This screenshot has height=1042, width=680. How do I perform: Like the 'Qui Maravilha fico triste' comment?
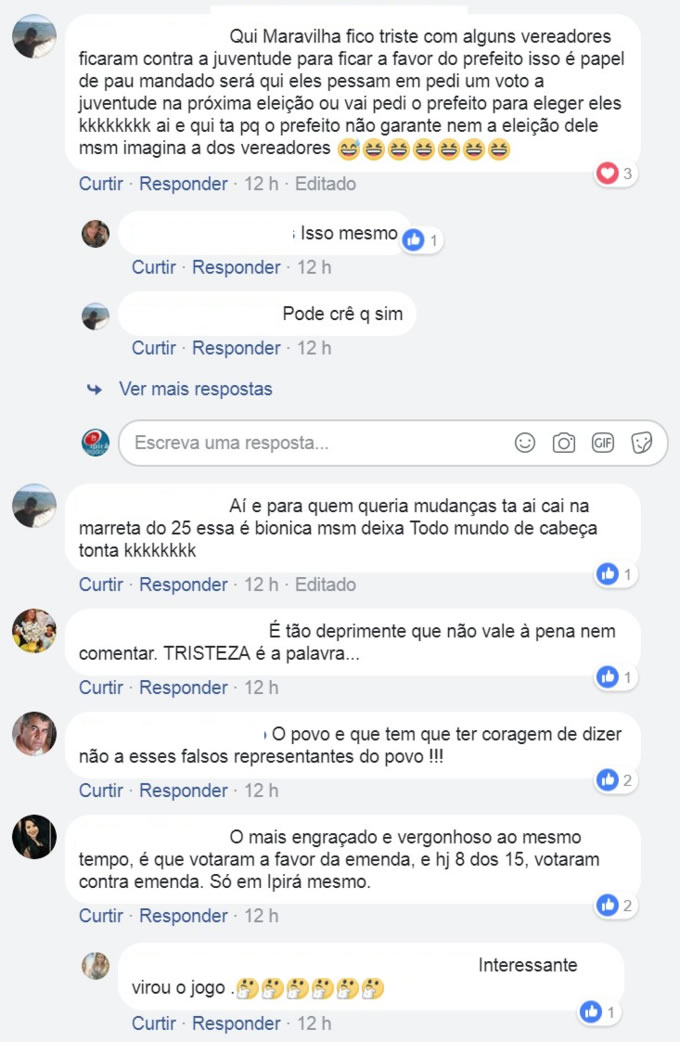click(x=101, y=184)
